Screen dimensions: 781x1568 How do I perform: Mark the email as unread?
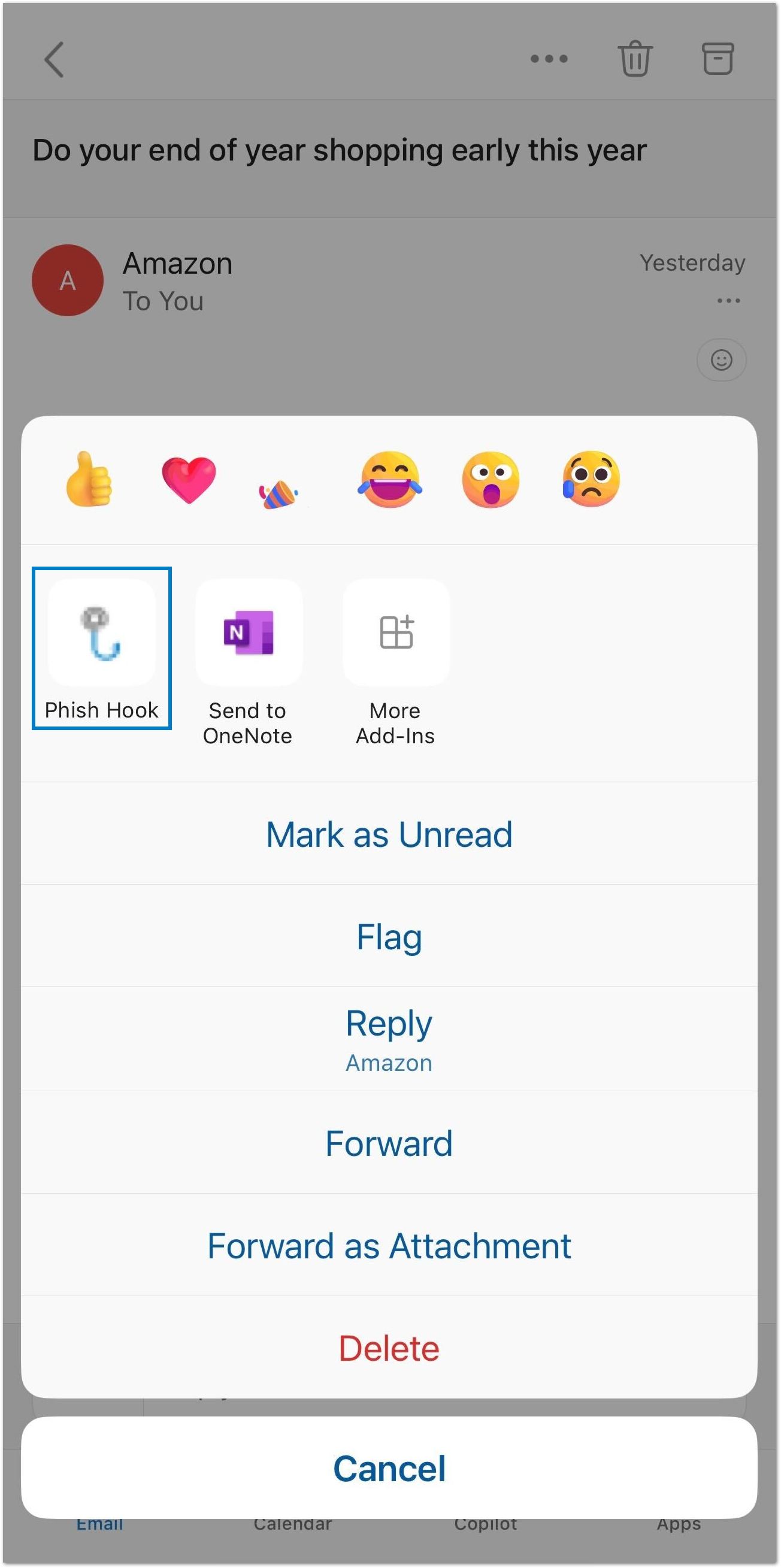[x=389, y=834]
